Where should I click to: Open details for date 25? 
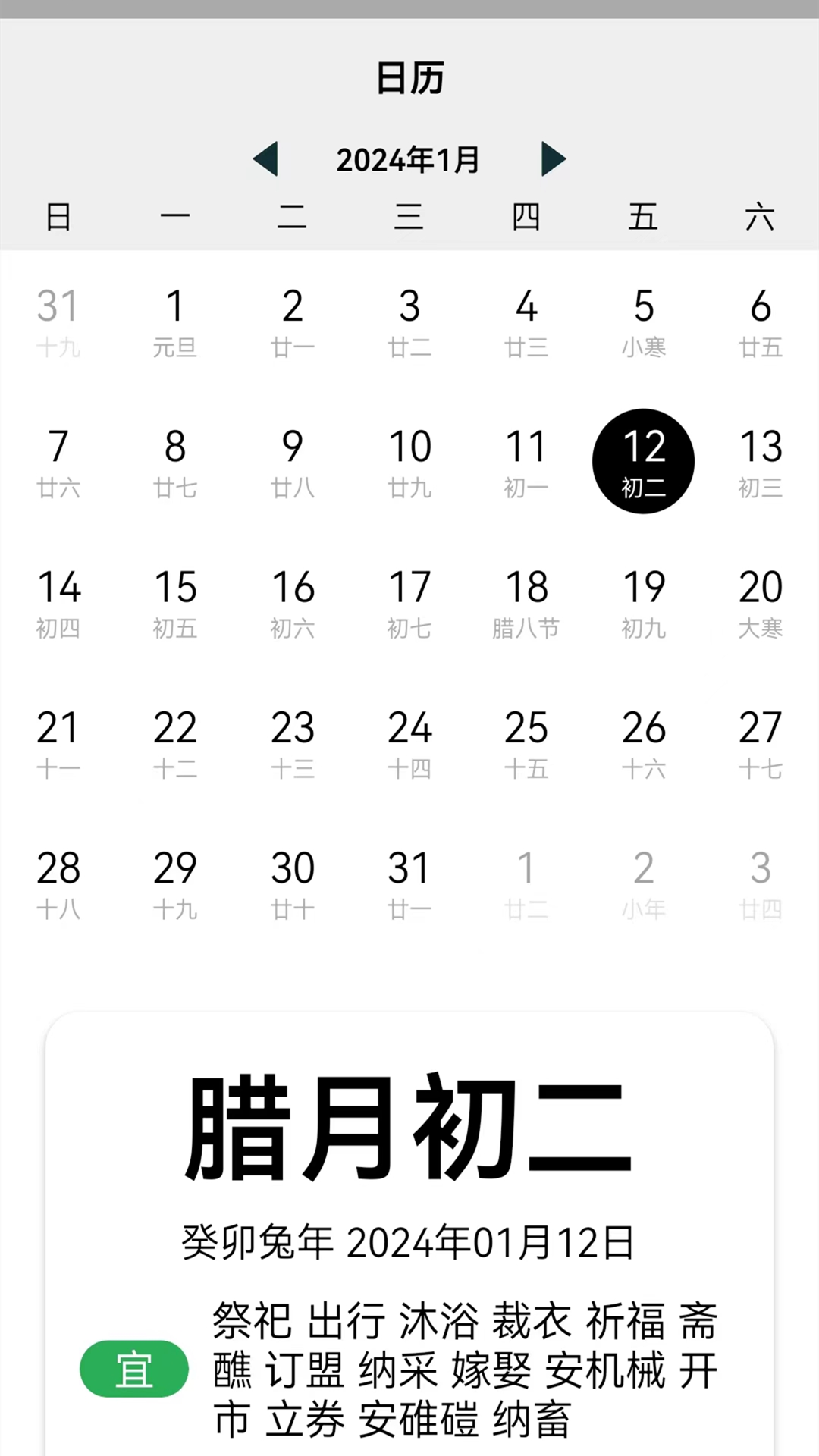click(526, 742)
